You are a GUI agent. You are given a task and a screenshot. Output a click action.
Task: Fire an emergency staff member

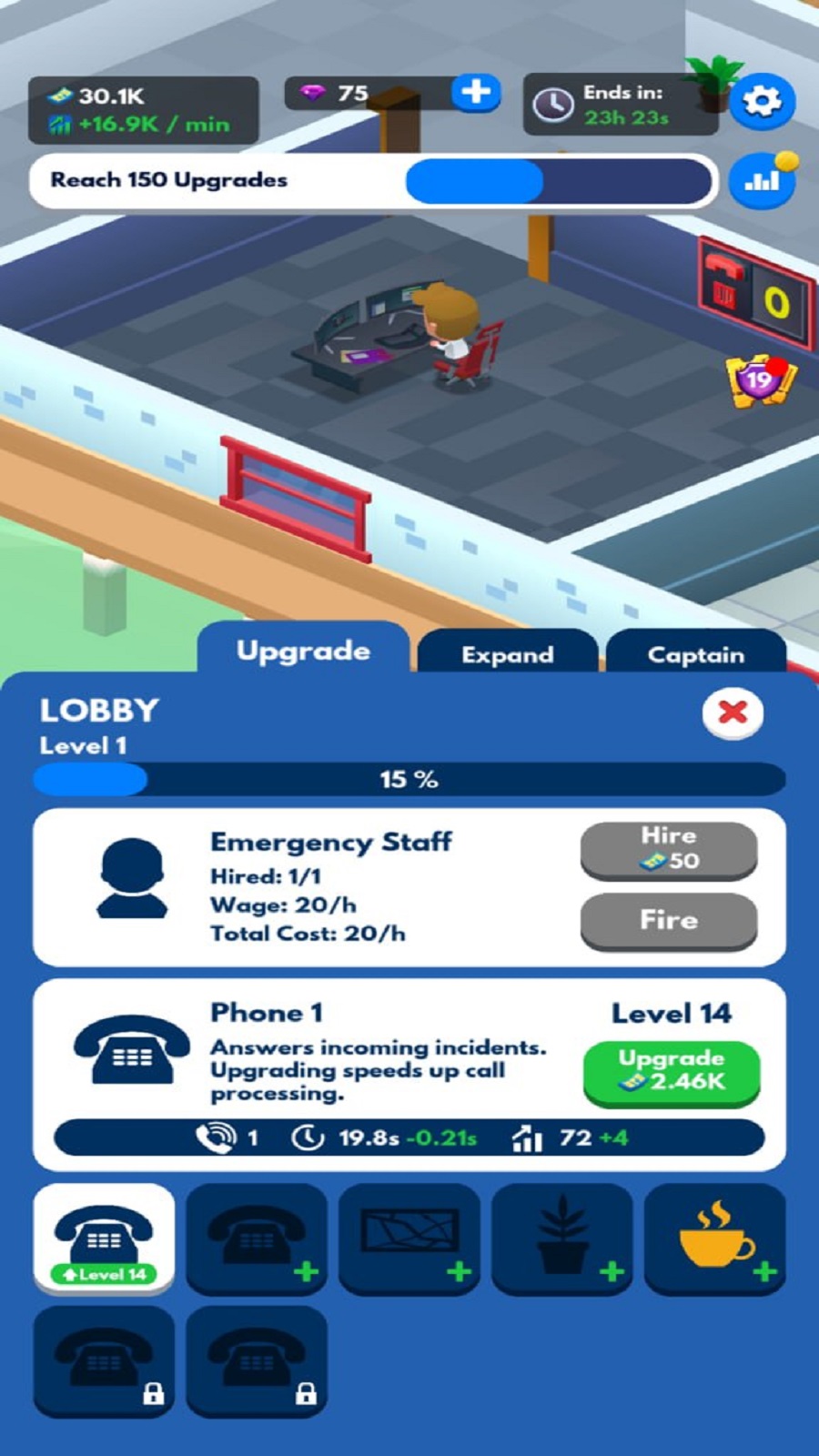tap(669, 920)
